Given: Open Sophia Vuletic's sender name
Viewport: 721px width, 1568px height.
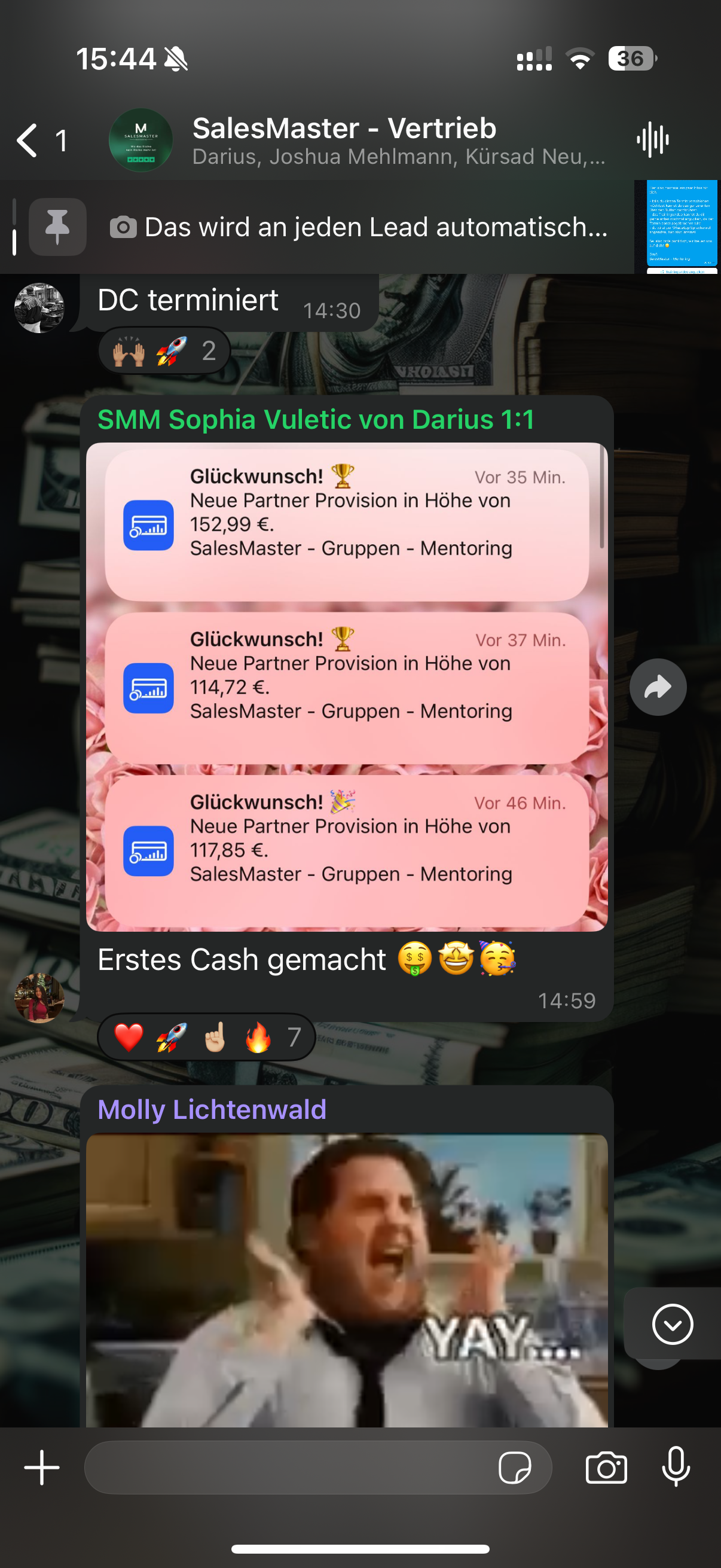Looking at the screenshot, I should point(316,420).
